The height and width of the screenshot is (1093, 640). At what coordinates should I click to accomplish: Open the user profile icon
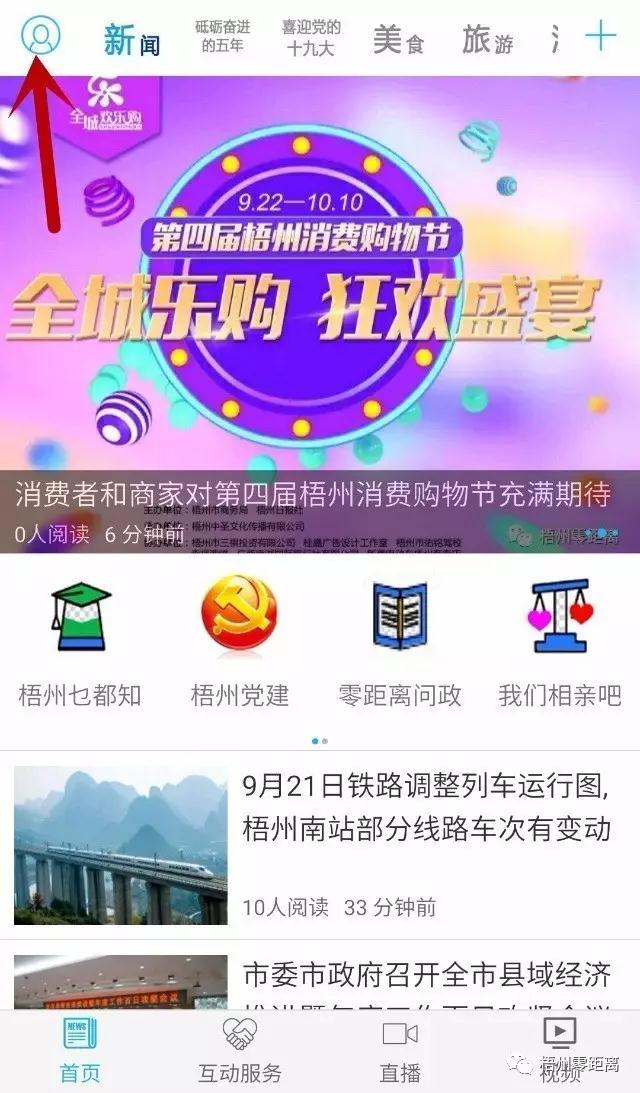tap(40, 34)
